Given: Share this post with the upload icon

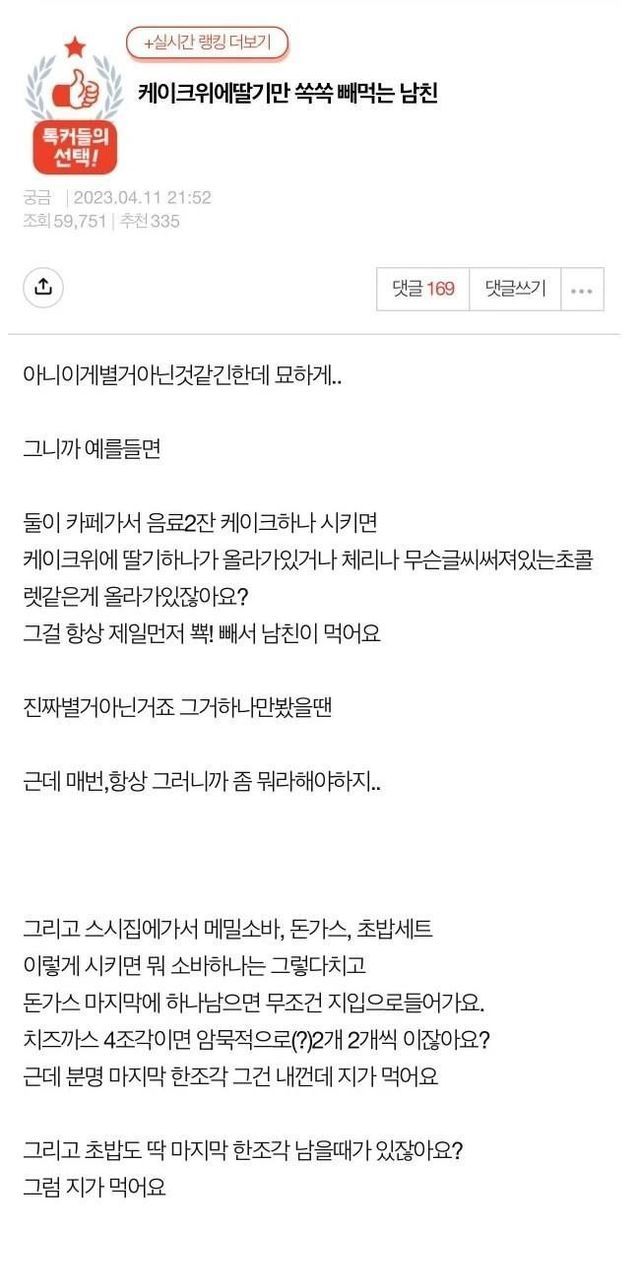Looking at the screenshot, I should (x=43, y=287).
